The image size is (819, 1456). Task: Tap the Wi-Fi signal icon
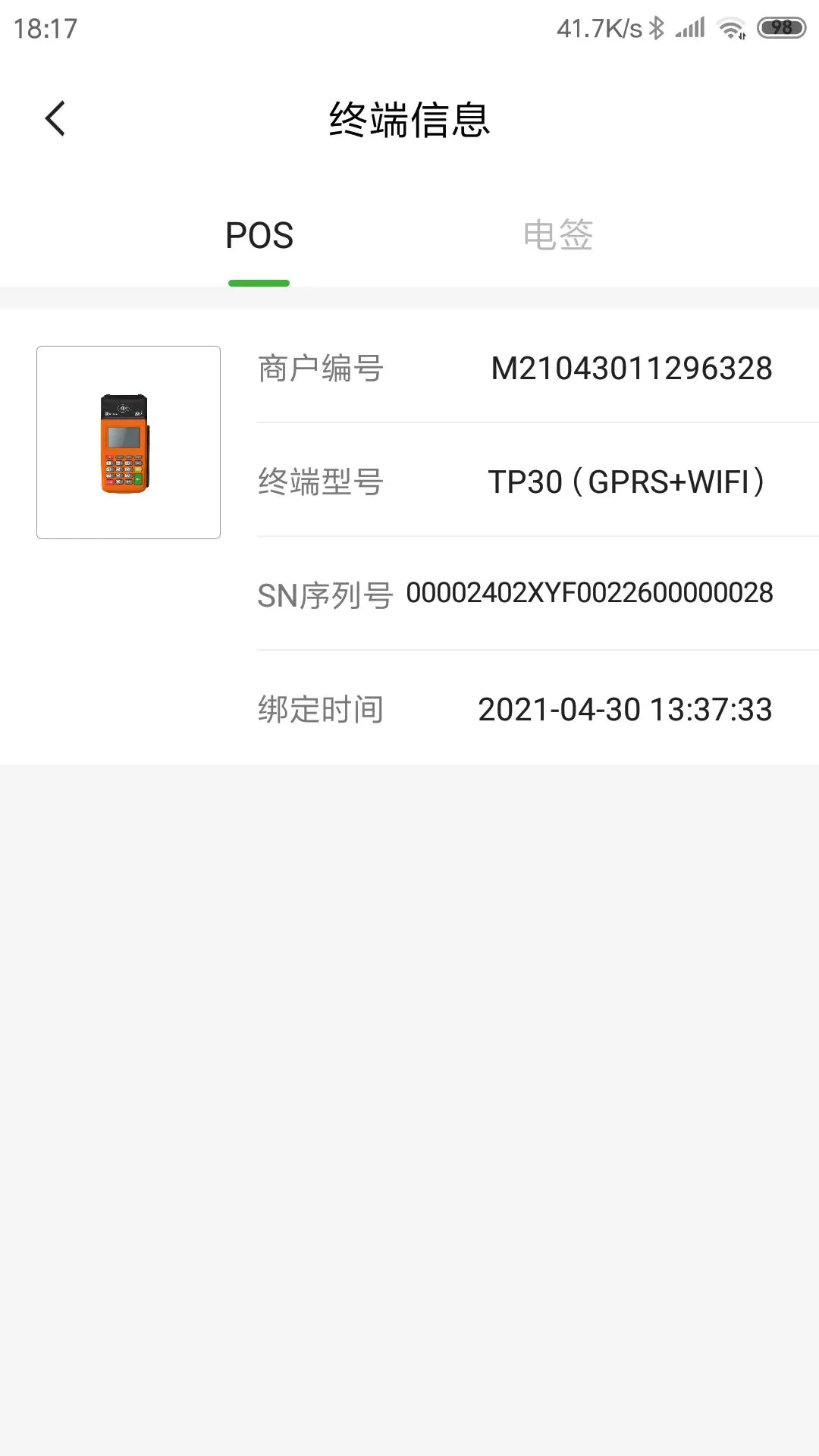click(730, 28)
